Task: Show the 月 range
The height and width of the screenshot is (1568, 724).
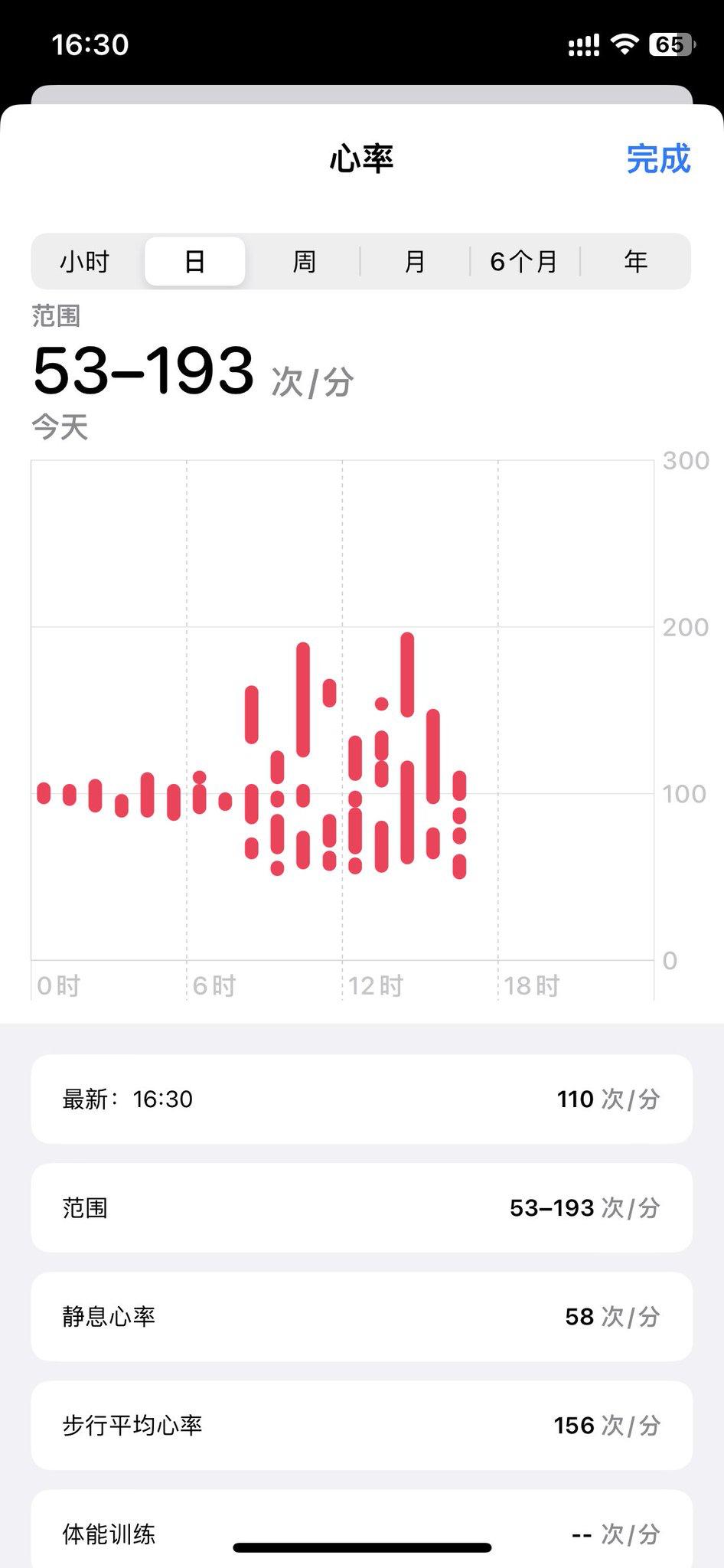Action: click(x=414, y=262)
